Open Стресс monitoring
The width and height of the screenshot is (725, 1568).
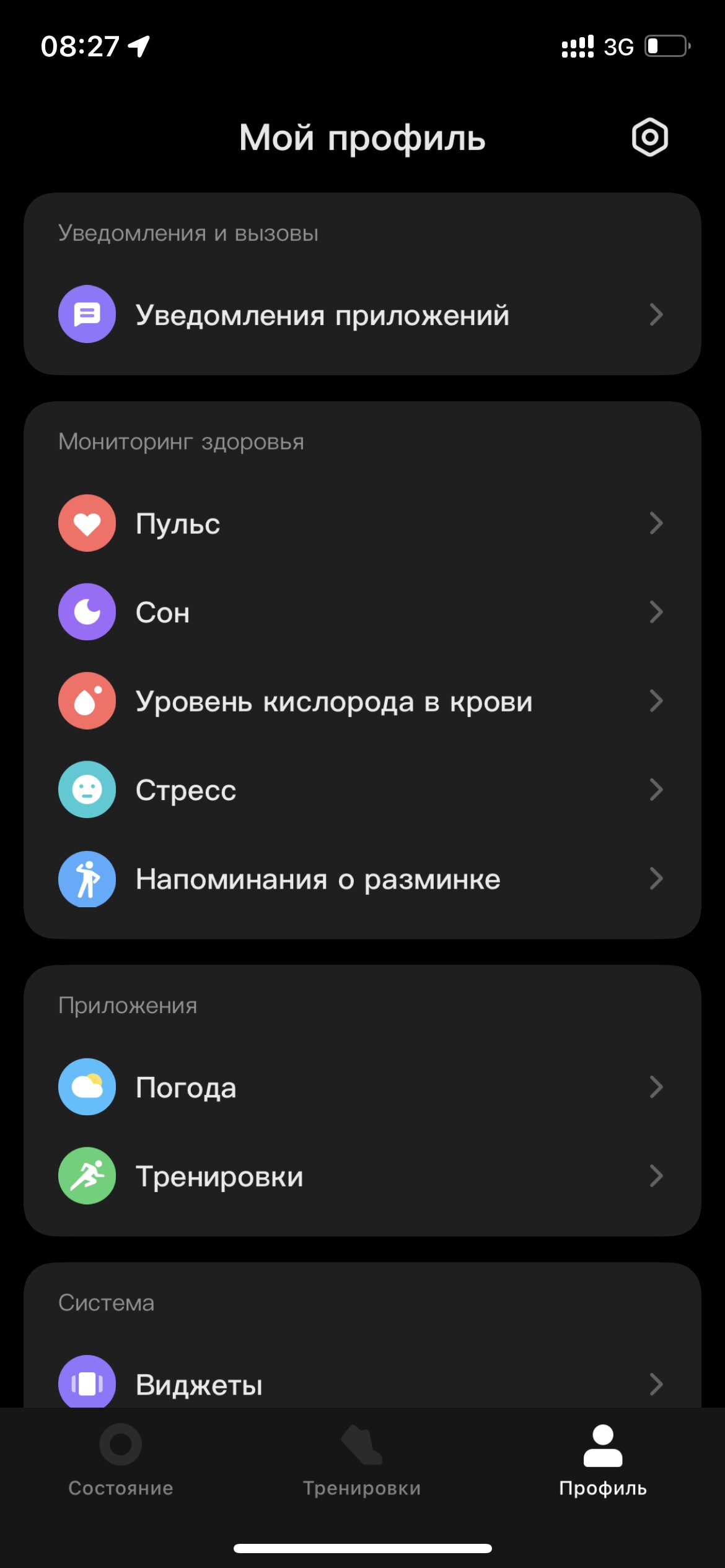pyautogui.click(x=362, y=790)
